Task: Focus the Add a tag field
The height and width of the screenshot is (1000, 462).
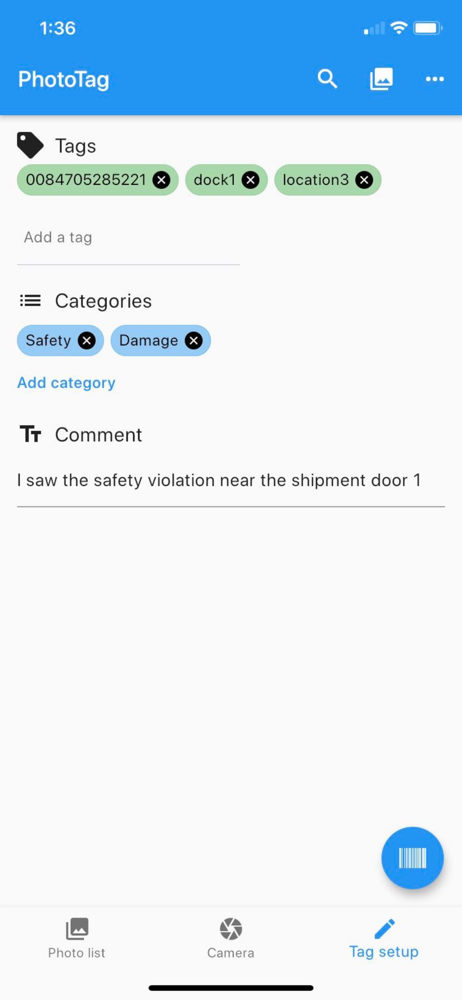Action: pos(128,238)
